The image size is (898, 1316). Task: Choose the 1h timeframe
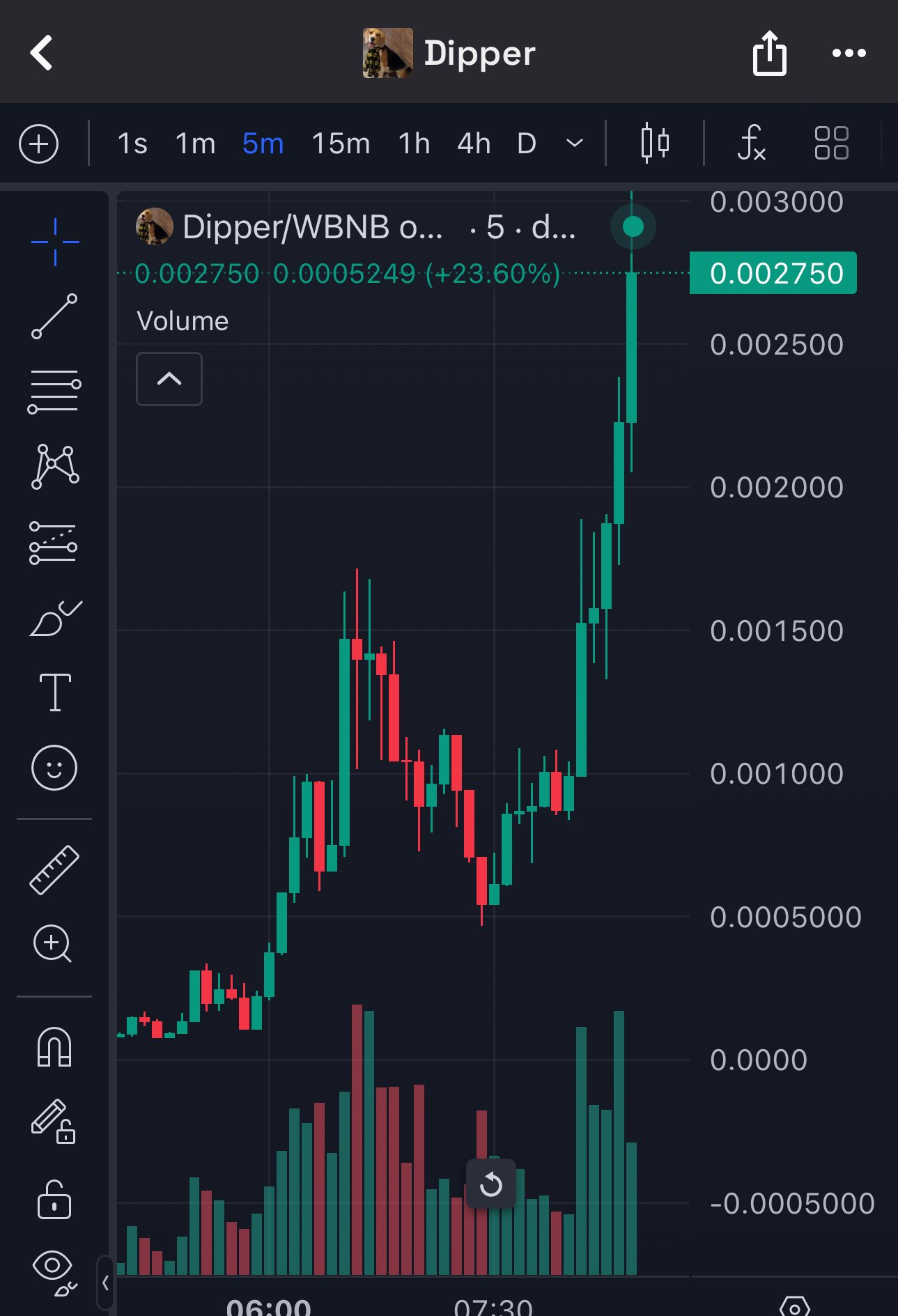tap(414, 144)
